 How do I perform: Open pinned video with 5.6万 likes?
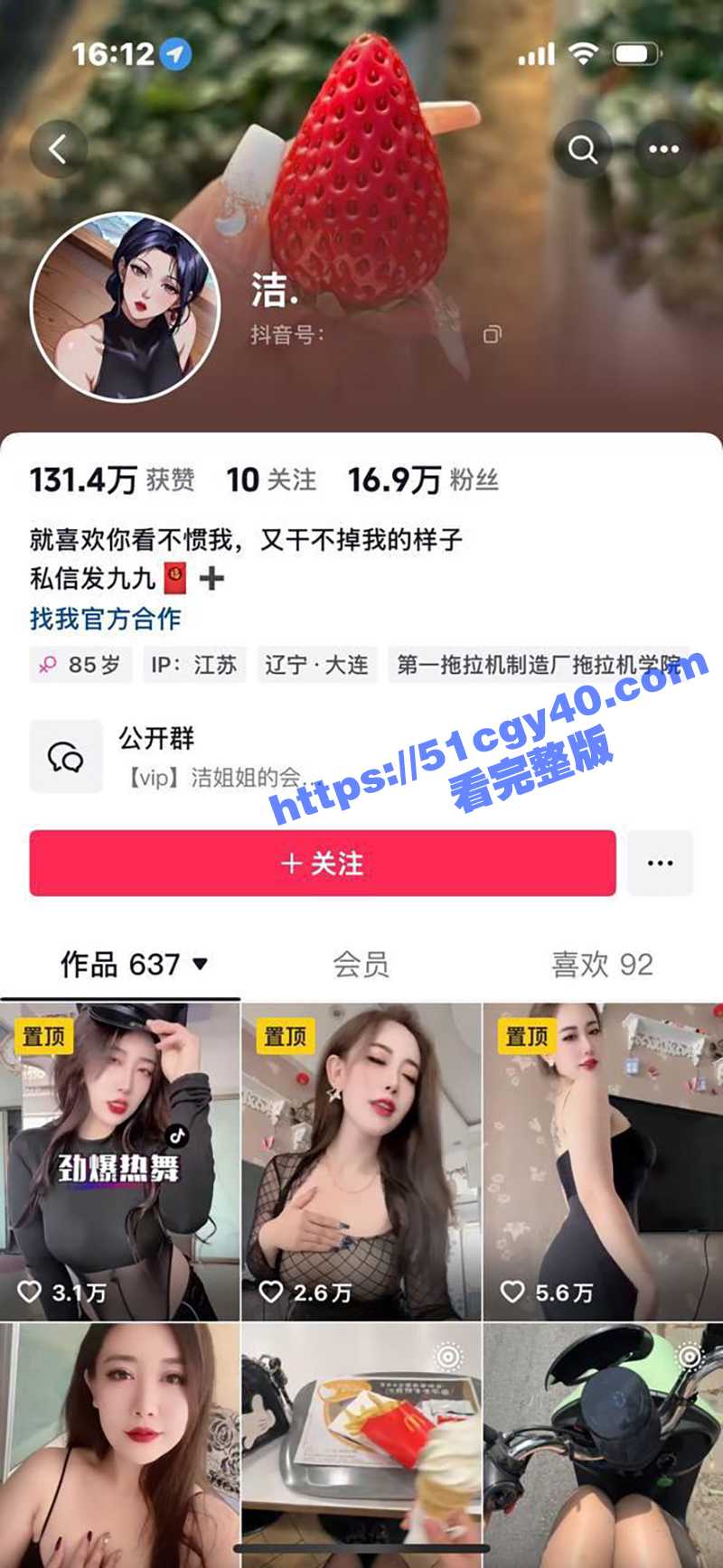603,1161
